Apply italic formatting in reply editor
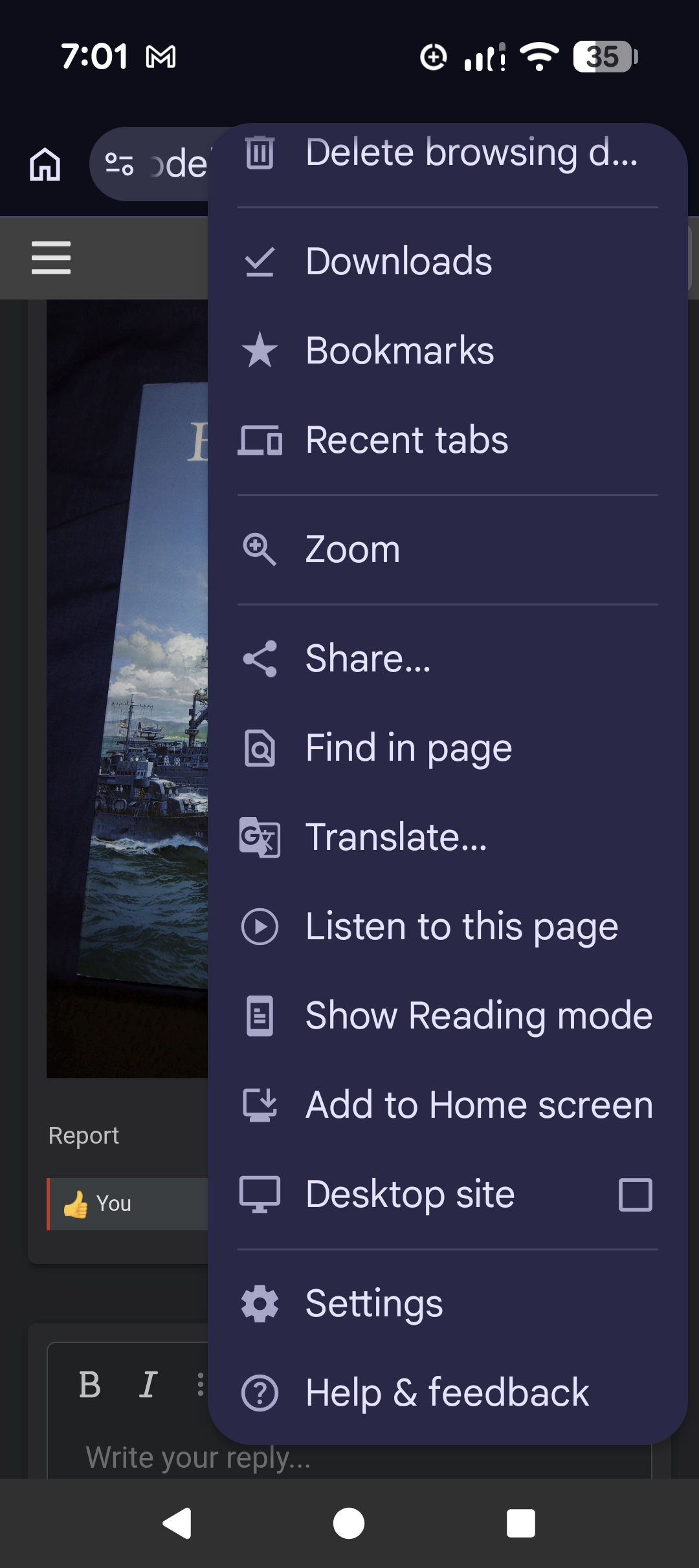699x1568 pixels. [x=148, y=1385]
